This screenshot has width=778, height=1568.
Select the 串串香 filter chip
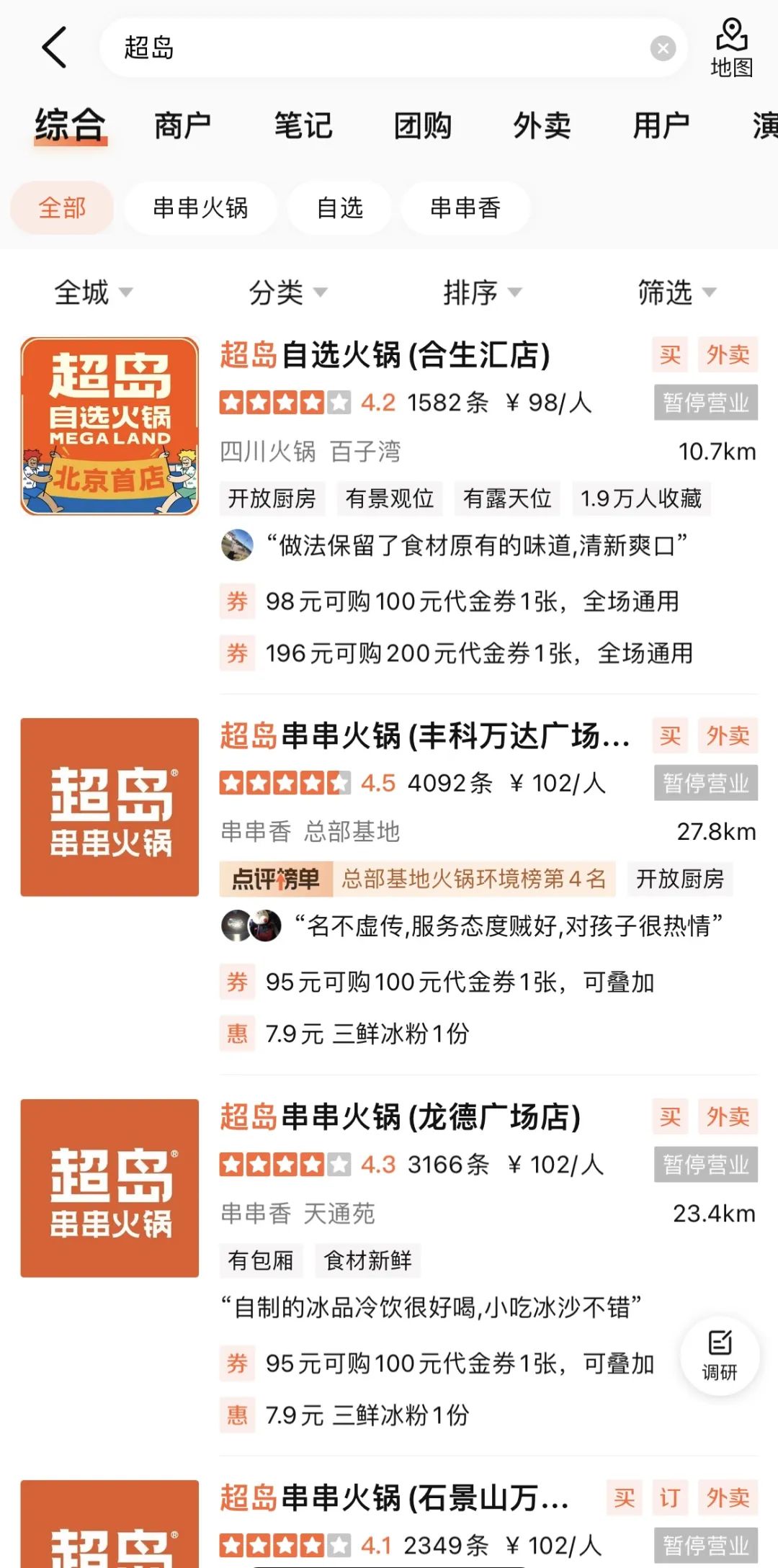tap(465, 208)
